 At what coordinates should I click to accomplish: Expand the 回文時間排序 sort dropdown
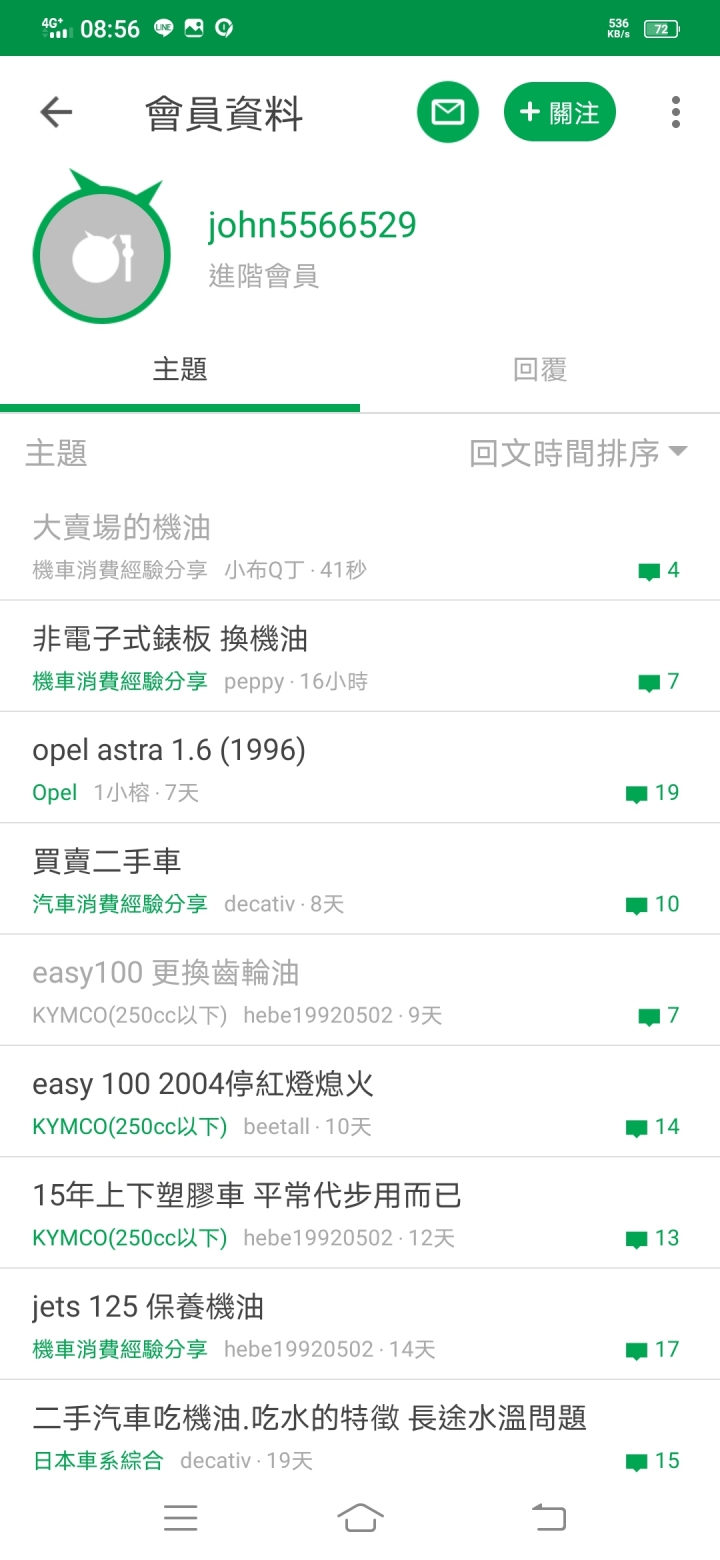pyautogui.click(x=578, y=453)
